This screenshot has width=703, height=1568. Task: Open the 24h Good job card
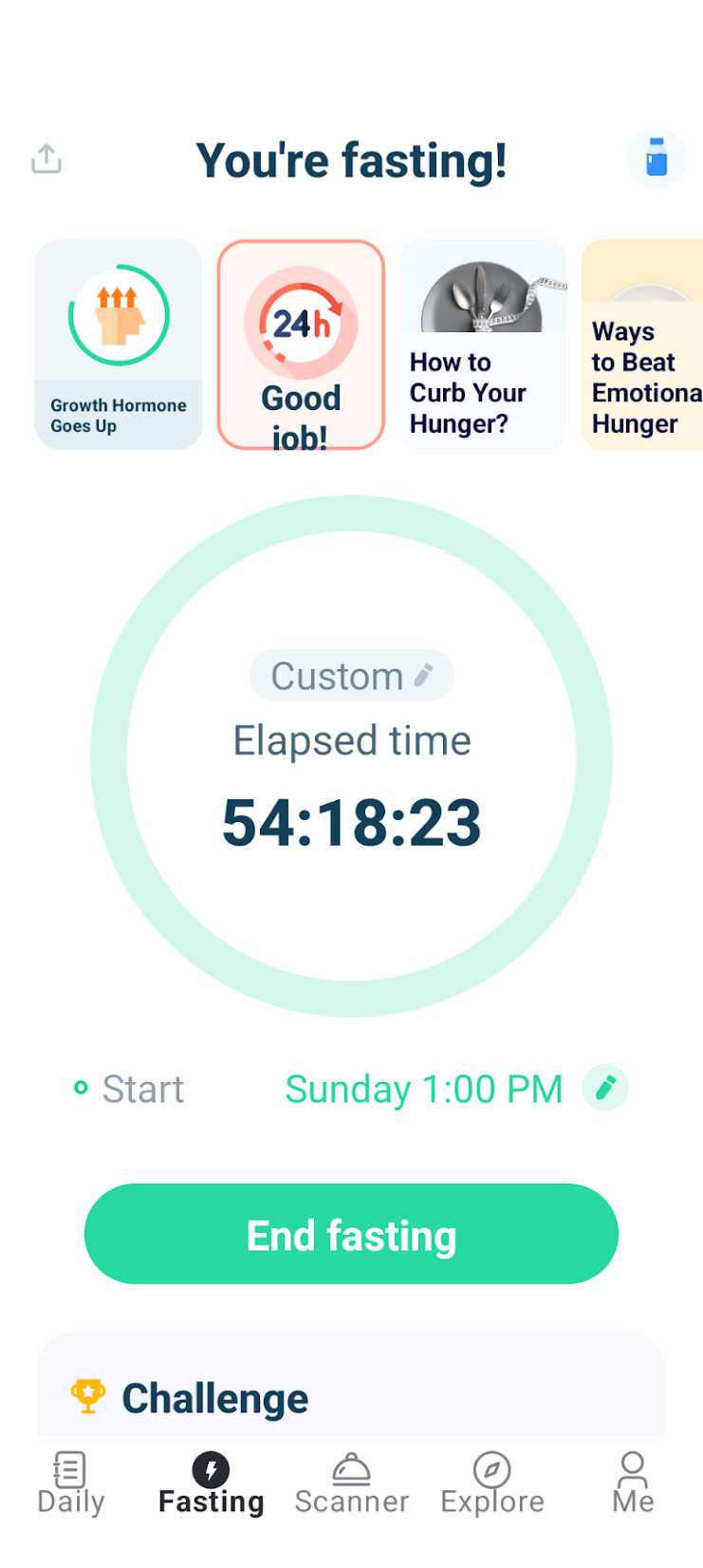pos(301,345)
